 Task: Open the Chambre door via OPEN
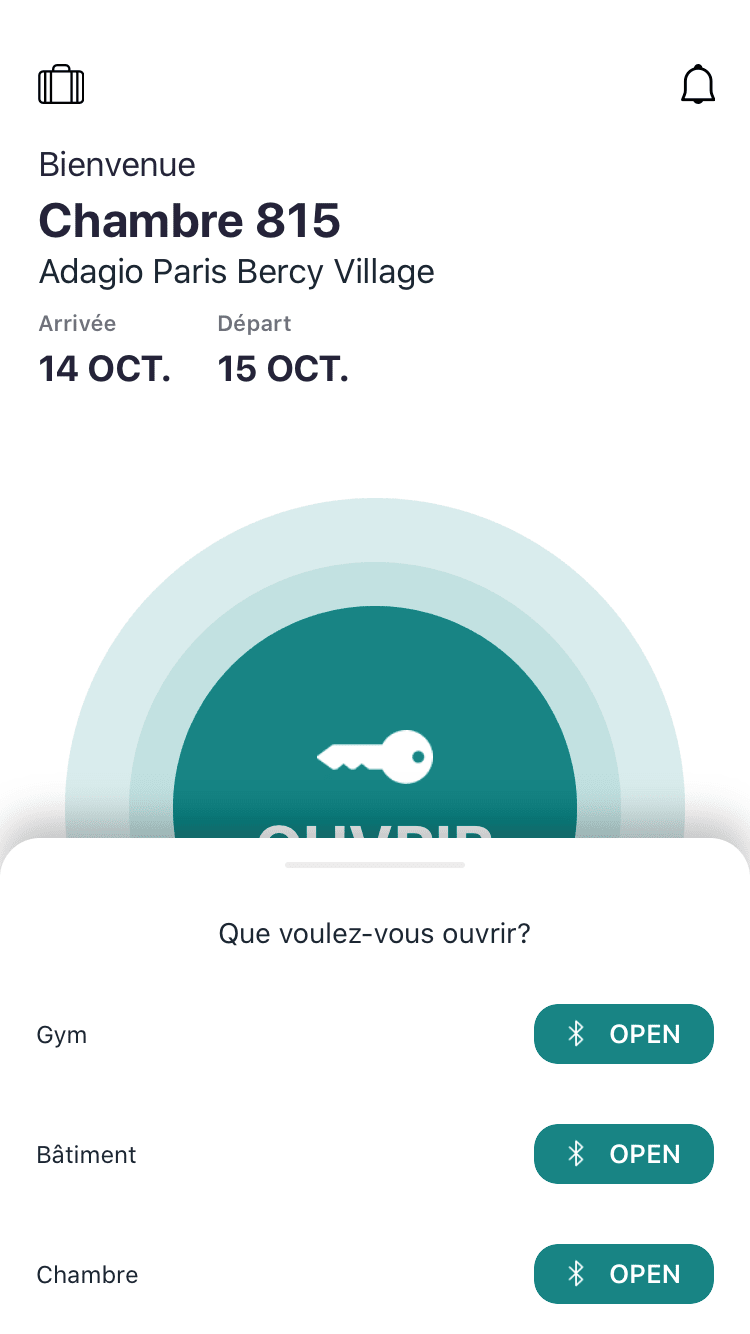[x=624, y=1274]
